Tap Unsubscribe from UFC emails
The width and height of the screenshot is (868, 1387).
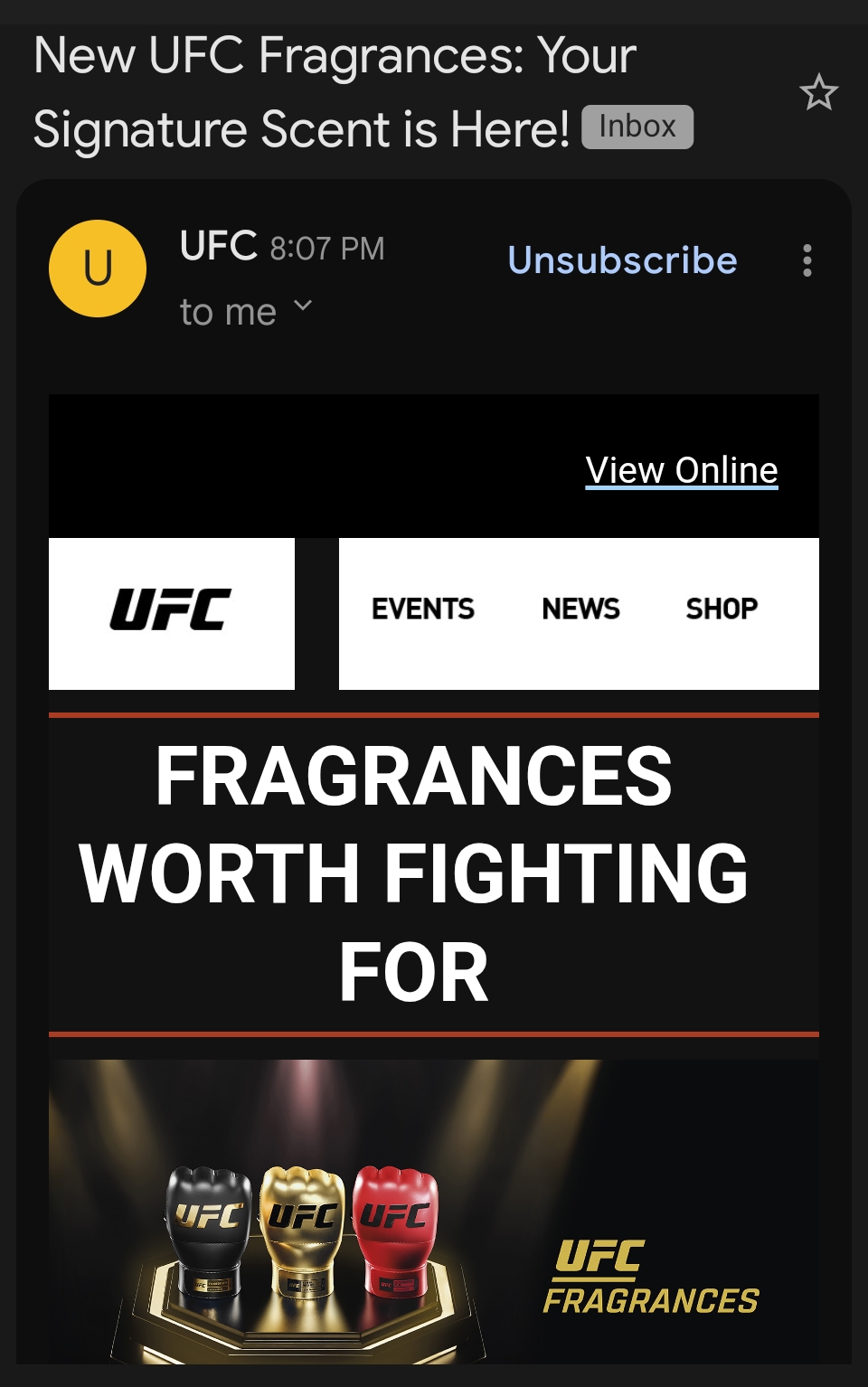pyautogui.click(x=622, y=260)
